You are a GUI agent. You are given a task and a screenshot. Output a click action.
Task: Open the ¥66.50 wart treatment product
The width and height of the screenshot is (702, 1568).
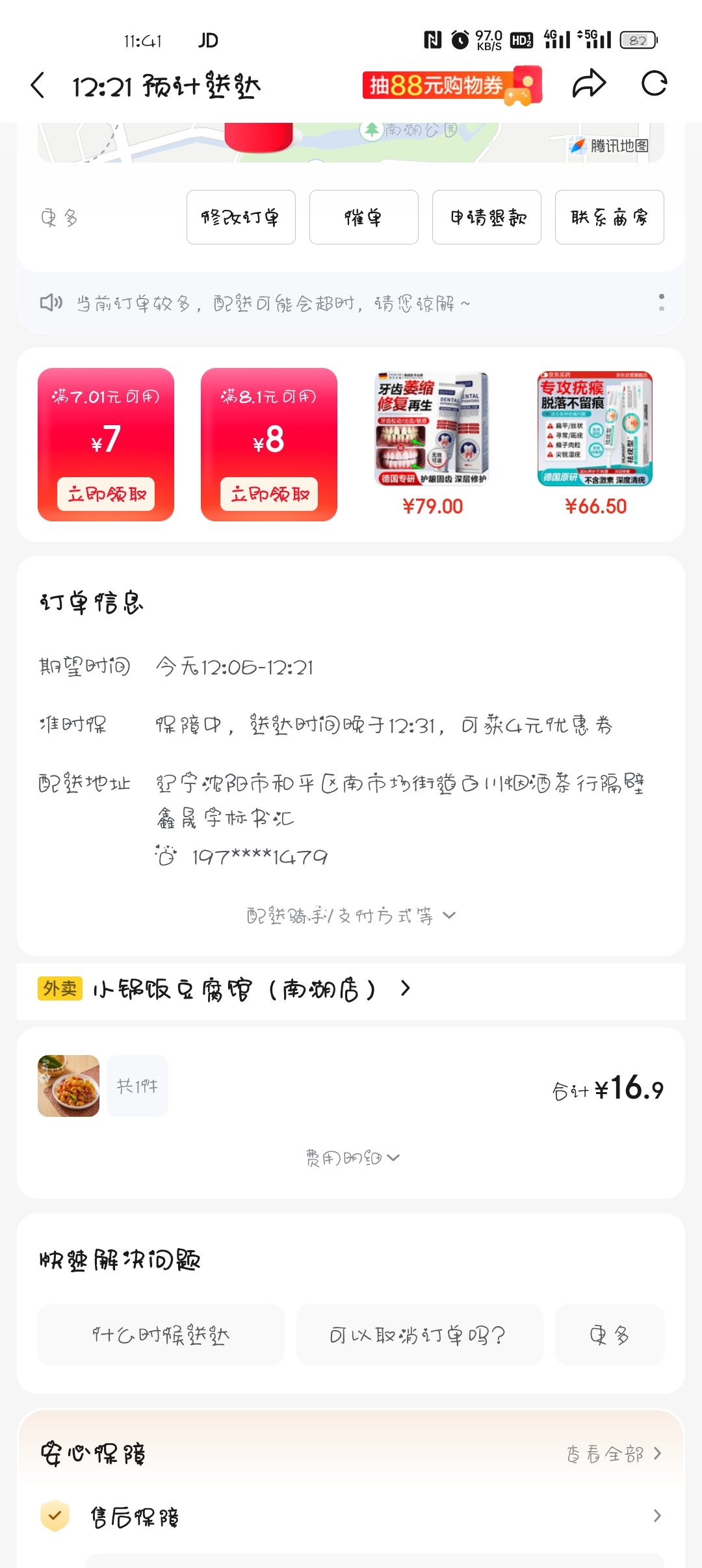(x=595, y=443)
